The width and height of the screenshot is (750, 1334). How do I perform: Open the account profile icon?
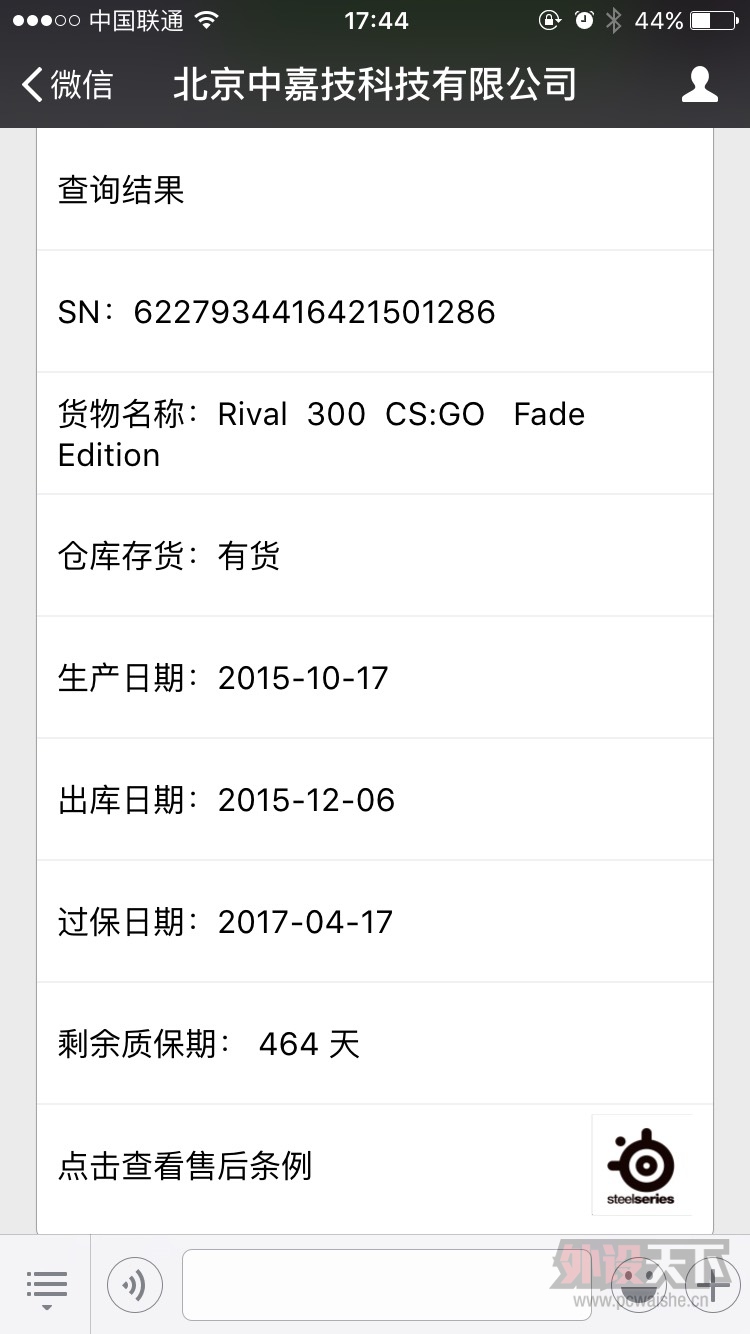click(x=699, y=85)
